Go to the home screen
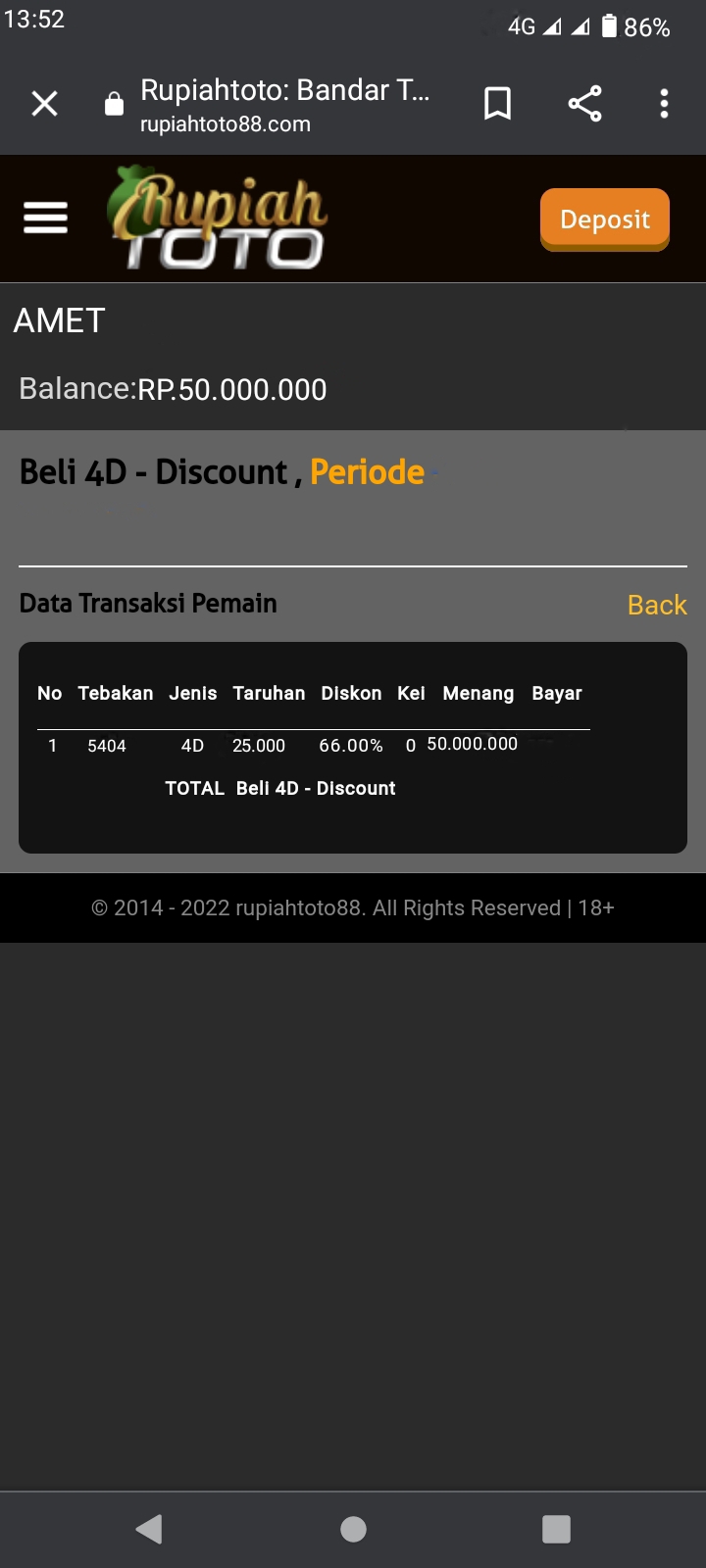706x1568 pixels. pos(353,1529)
